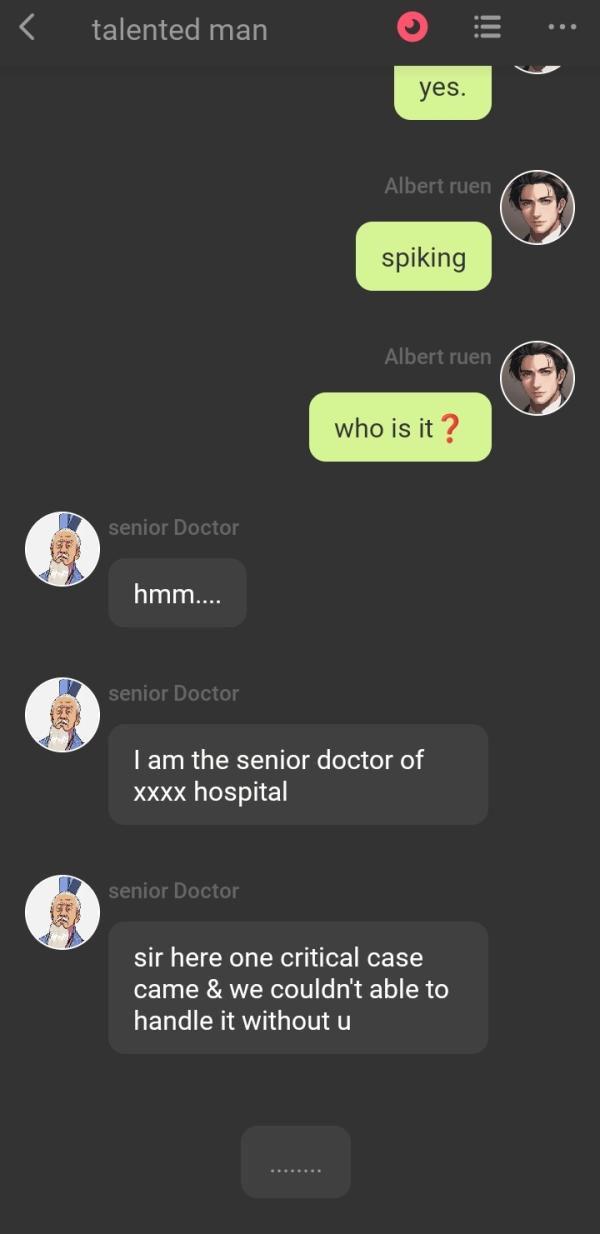The image size is (600, 1234).
Task: Go back from talented man chat
Action: (28, 28)
